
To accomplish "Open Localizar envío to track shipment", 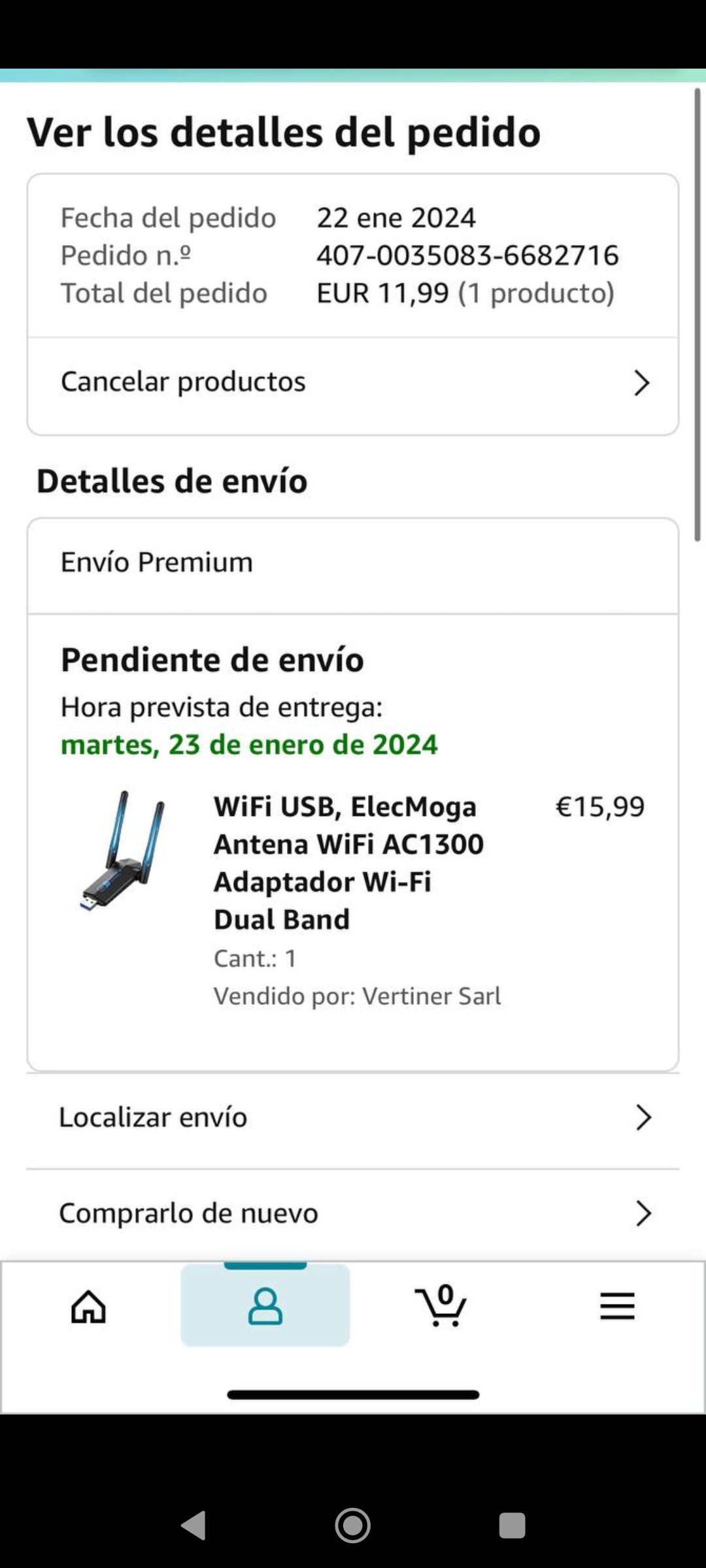I will coord(353,1118).
